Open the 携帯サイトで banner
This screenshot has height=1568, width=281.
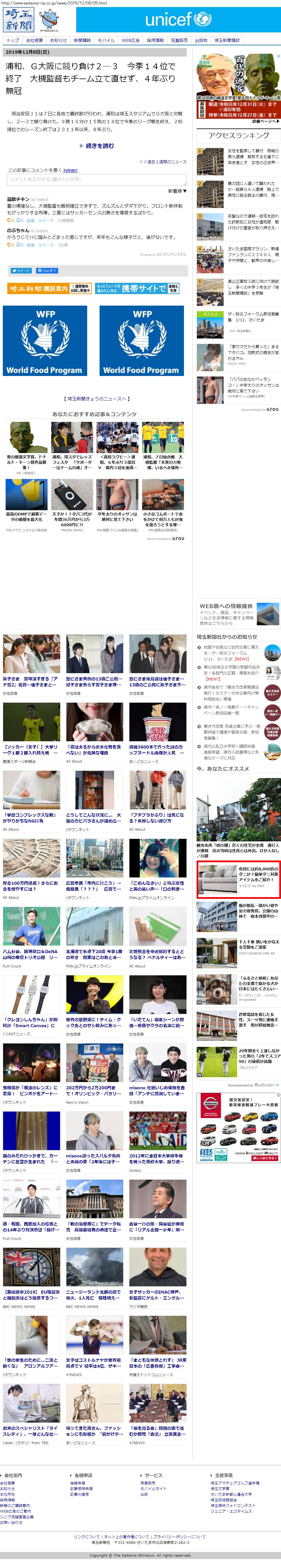point(138,288)
